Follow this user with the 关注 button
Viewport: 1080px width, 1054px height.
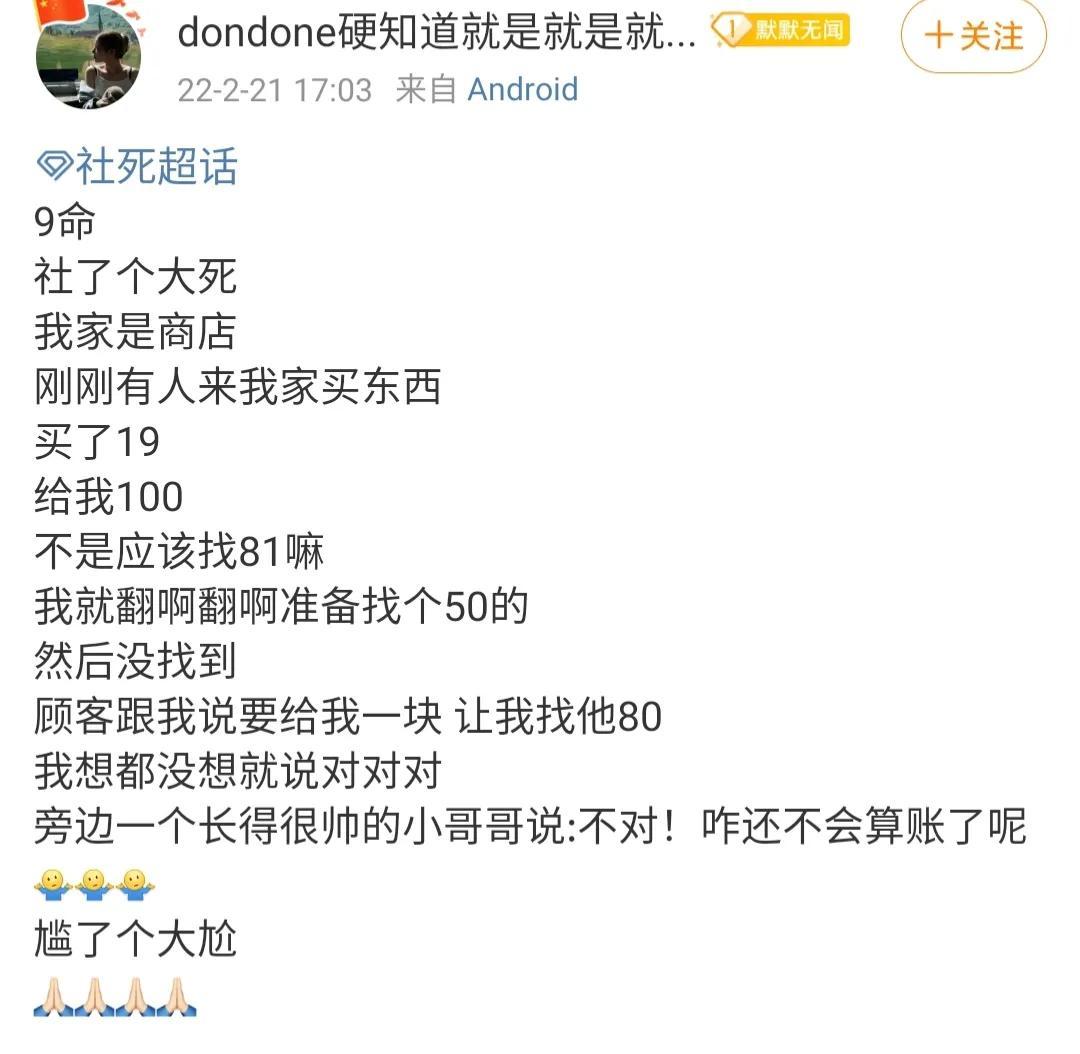coord(973,37)
